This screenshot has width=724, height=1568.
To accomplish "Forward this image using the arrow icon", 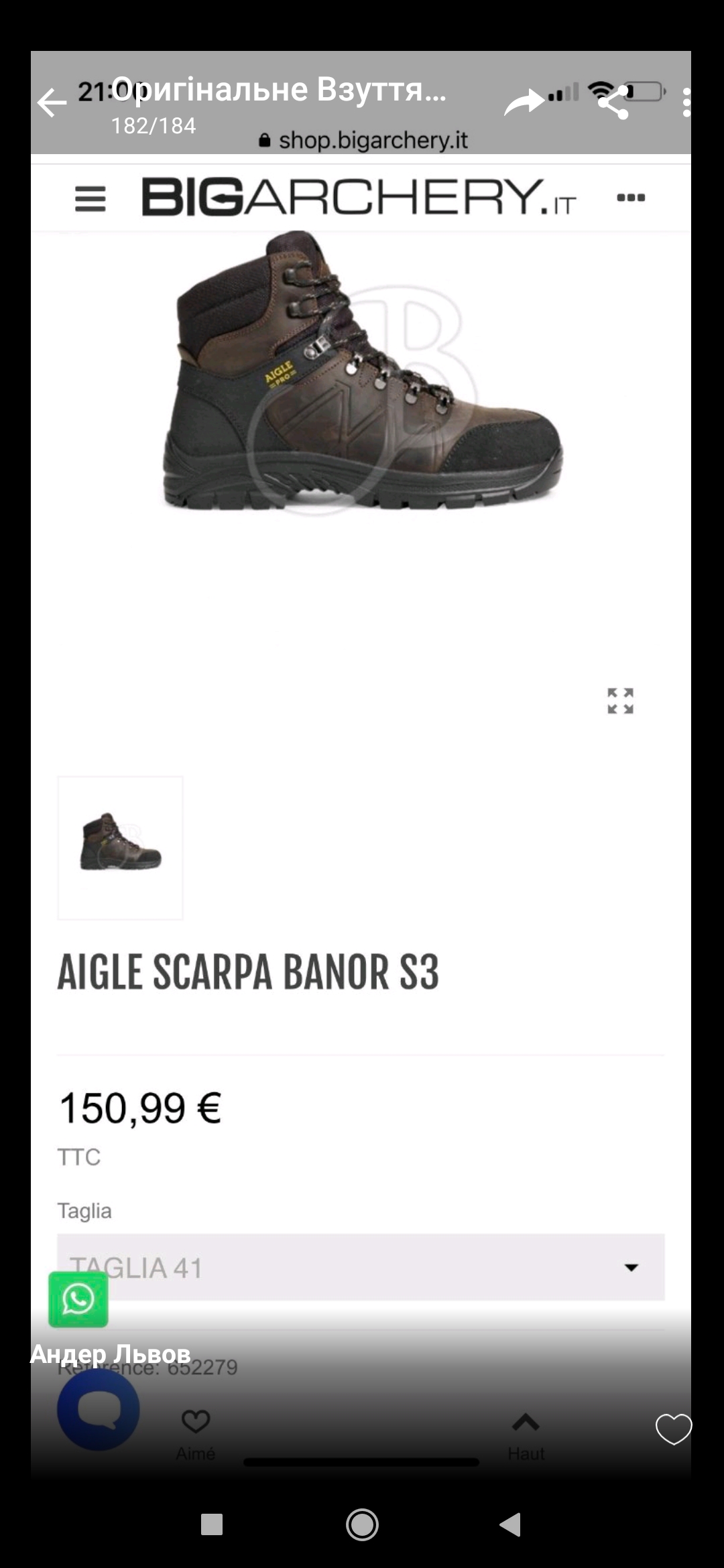I will pos(524,103).
